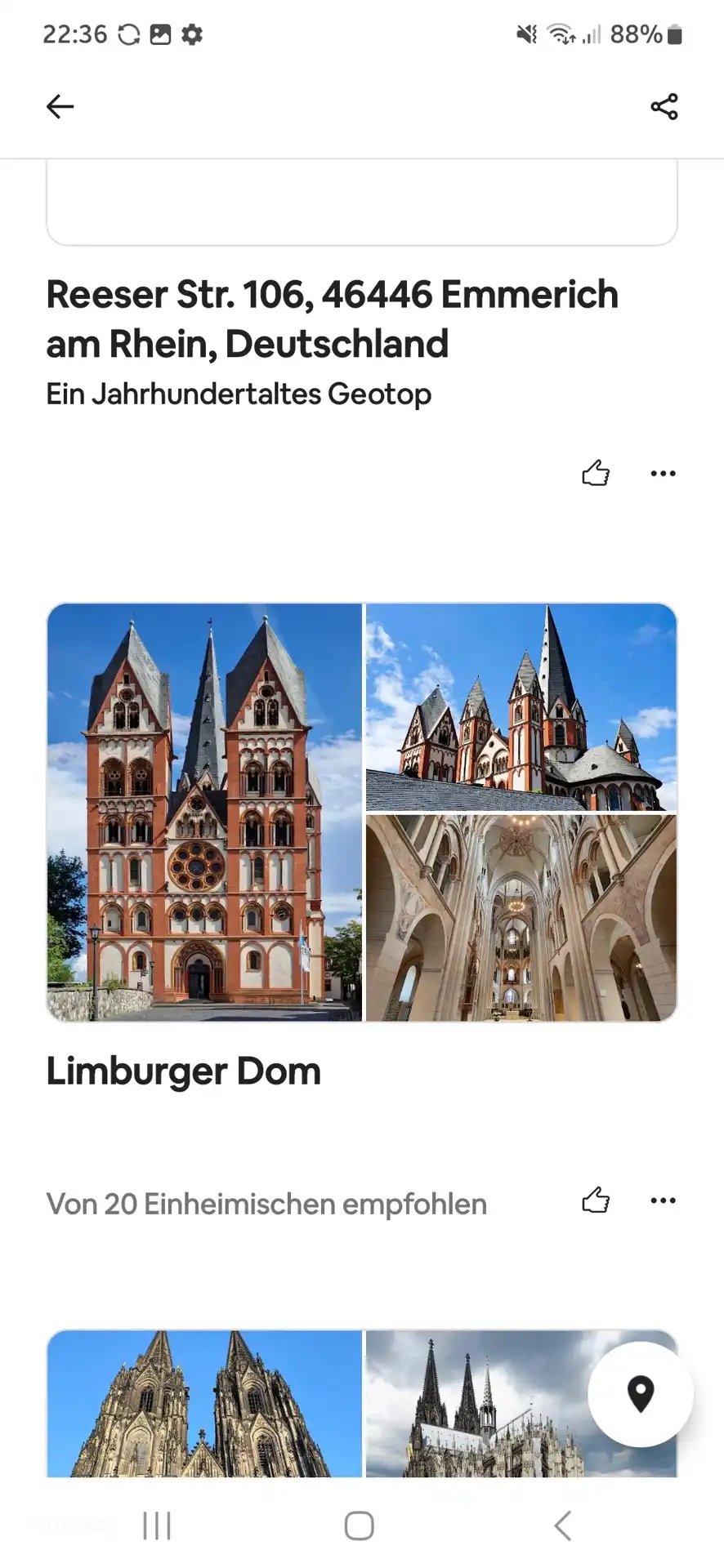Go back using the top arrow

pyautogui.click(x=60, y=106)
